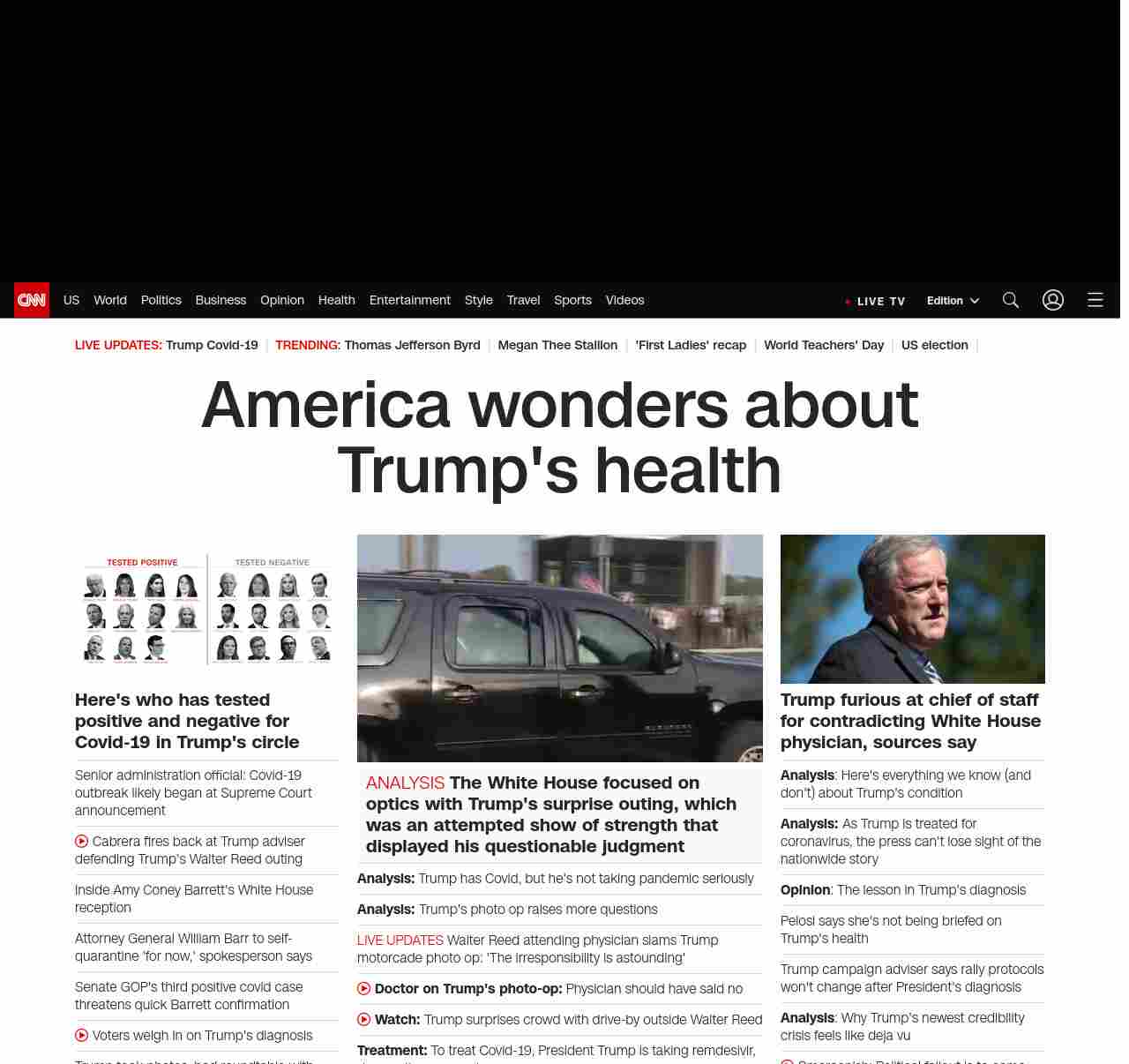The height and width of the screenshot is (1064, 1129).
Task: Open the hamburger menu
Action: coord(1095,300)
